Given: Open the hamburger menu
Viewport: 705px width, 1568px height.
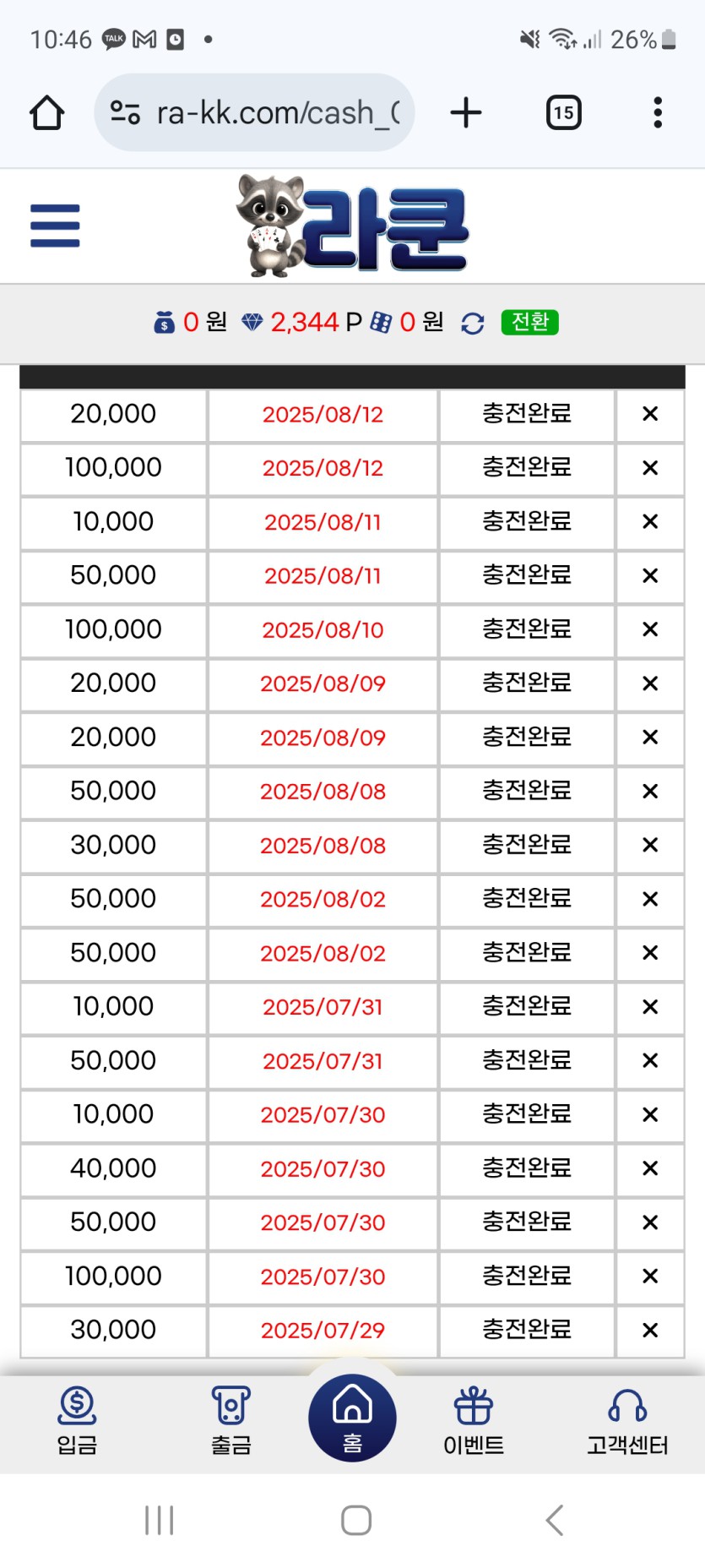Looking at the screenshot, I should coord(55,226).
